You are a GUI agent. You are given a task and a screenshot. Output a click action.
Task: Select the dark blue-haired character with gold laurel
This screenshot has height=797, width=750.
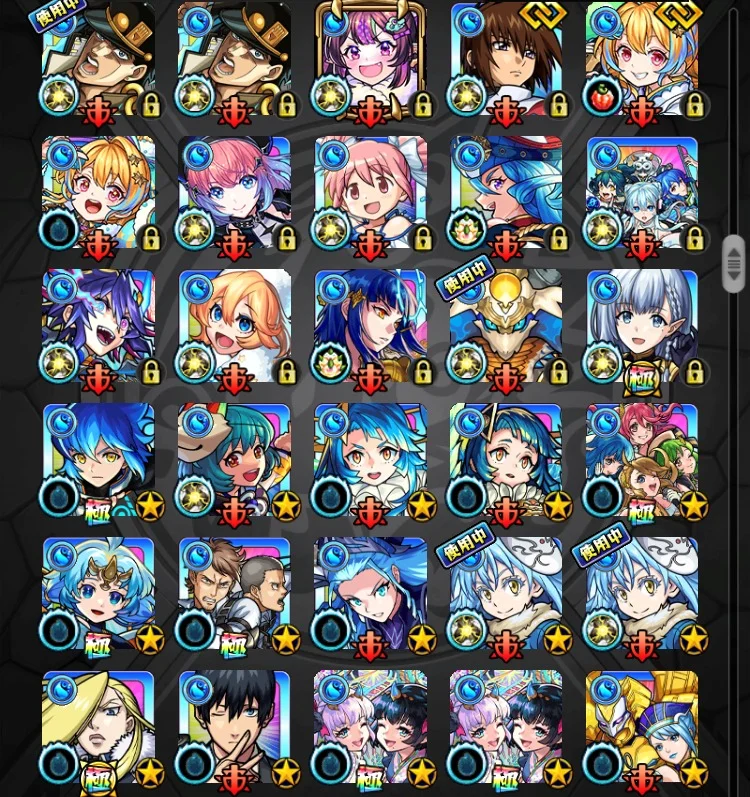click(370, 327)
